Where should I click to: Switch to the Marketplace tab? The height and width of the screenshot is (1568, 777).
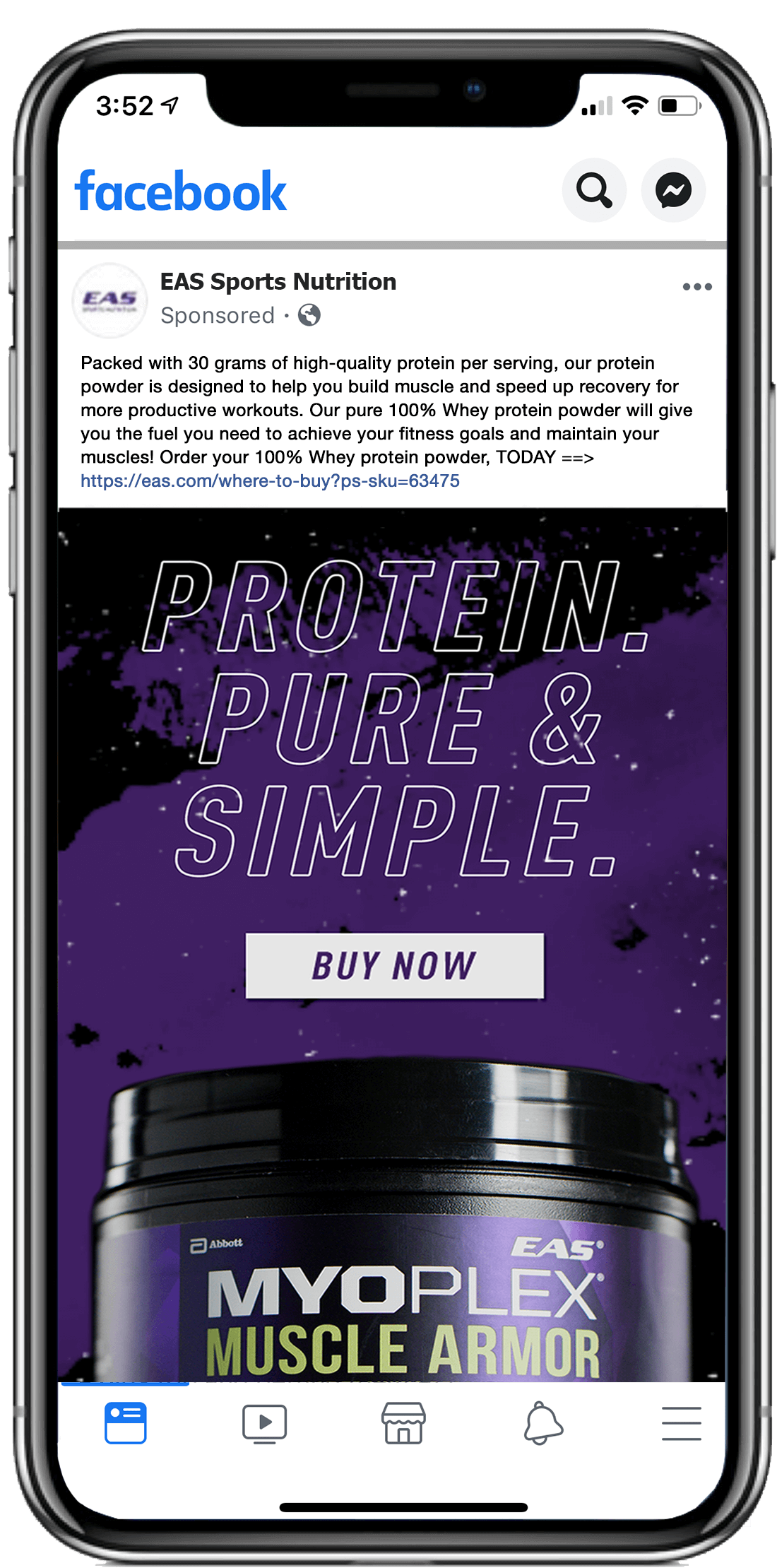click(x=403, y=1423)
